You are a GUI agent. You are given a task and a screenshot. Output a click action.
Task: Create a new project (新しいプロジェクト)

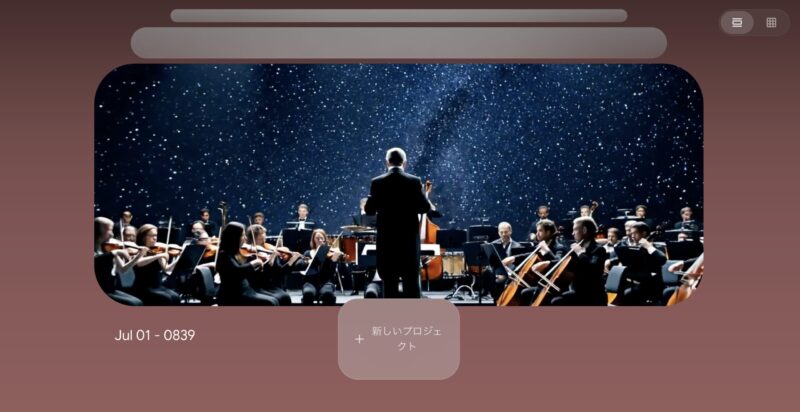tap(399, 339)
